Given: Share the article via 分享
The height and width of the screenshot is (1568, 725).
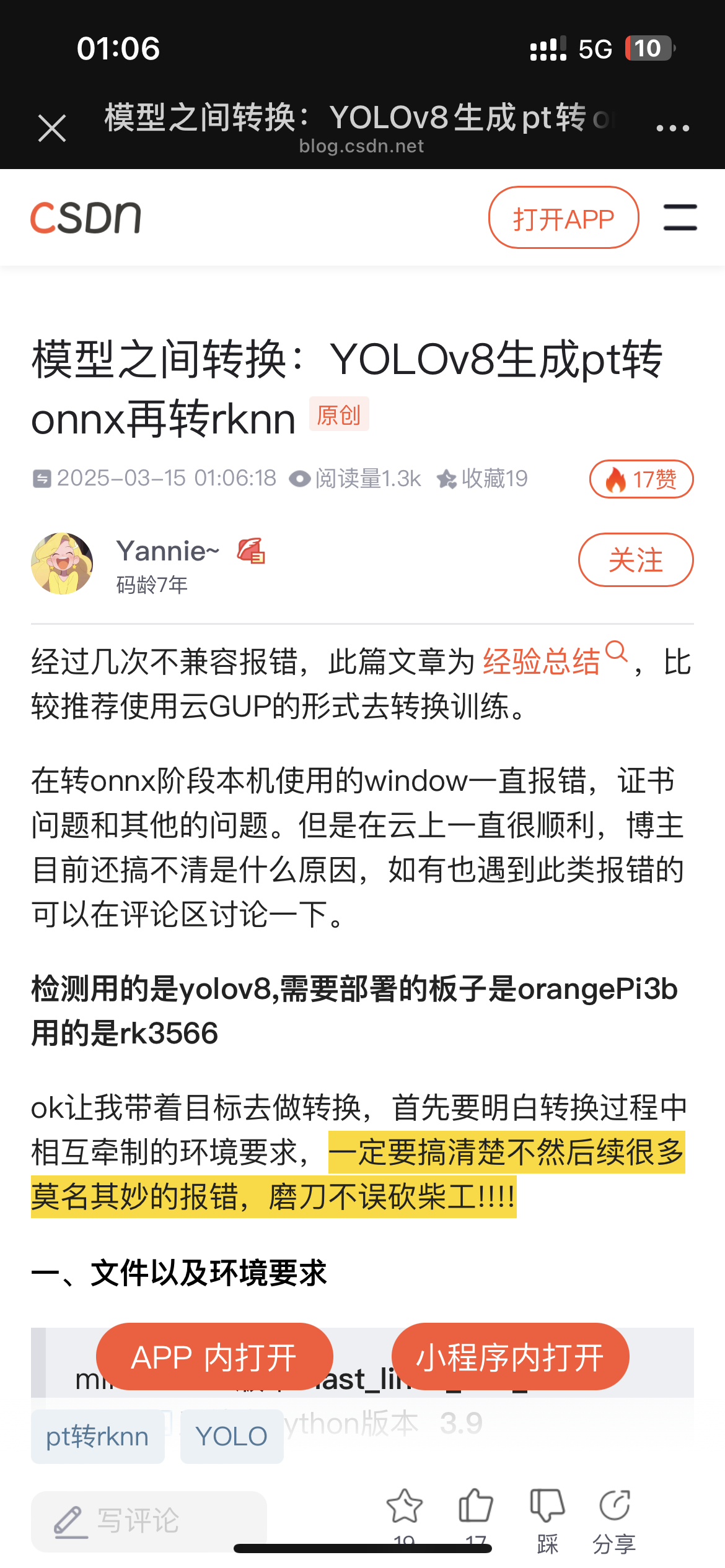Looking at the screenshot, I should click(614, 1517).
